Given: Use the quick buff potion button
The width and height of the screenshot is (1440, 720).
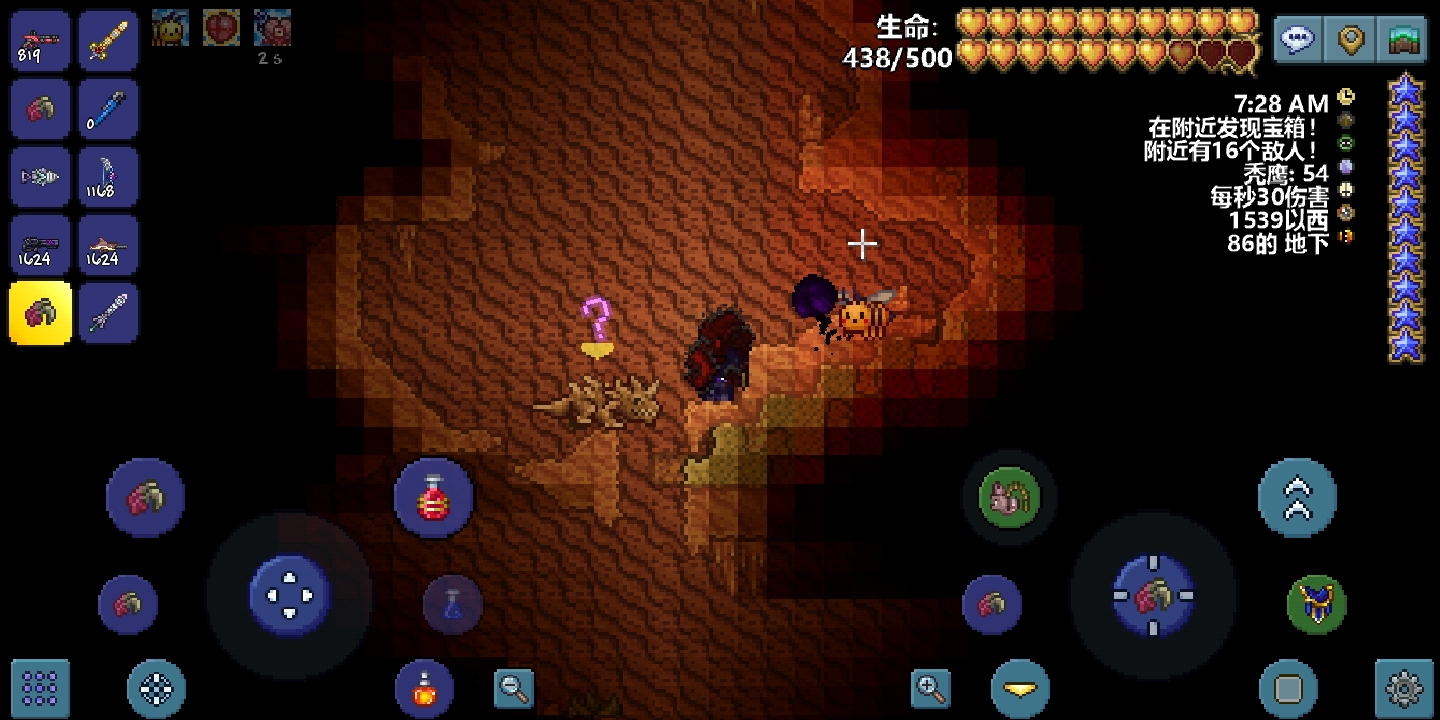Looking at the screenshot, I should [x=424, y=688].
